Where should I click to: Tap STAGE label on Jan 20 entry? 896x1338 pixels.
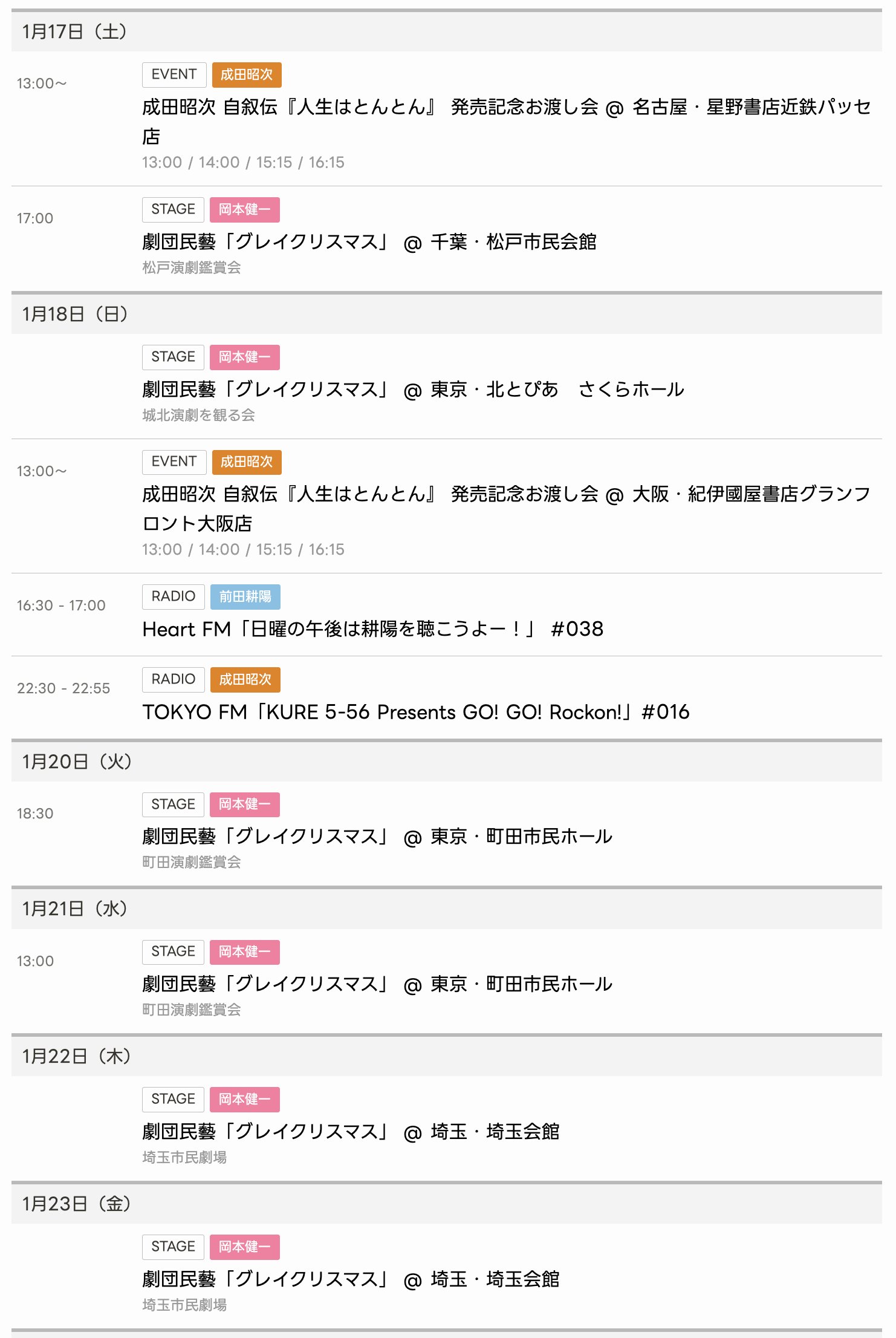click(x=173, y=804)
